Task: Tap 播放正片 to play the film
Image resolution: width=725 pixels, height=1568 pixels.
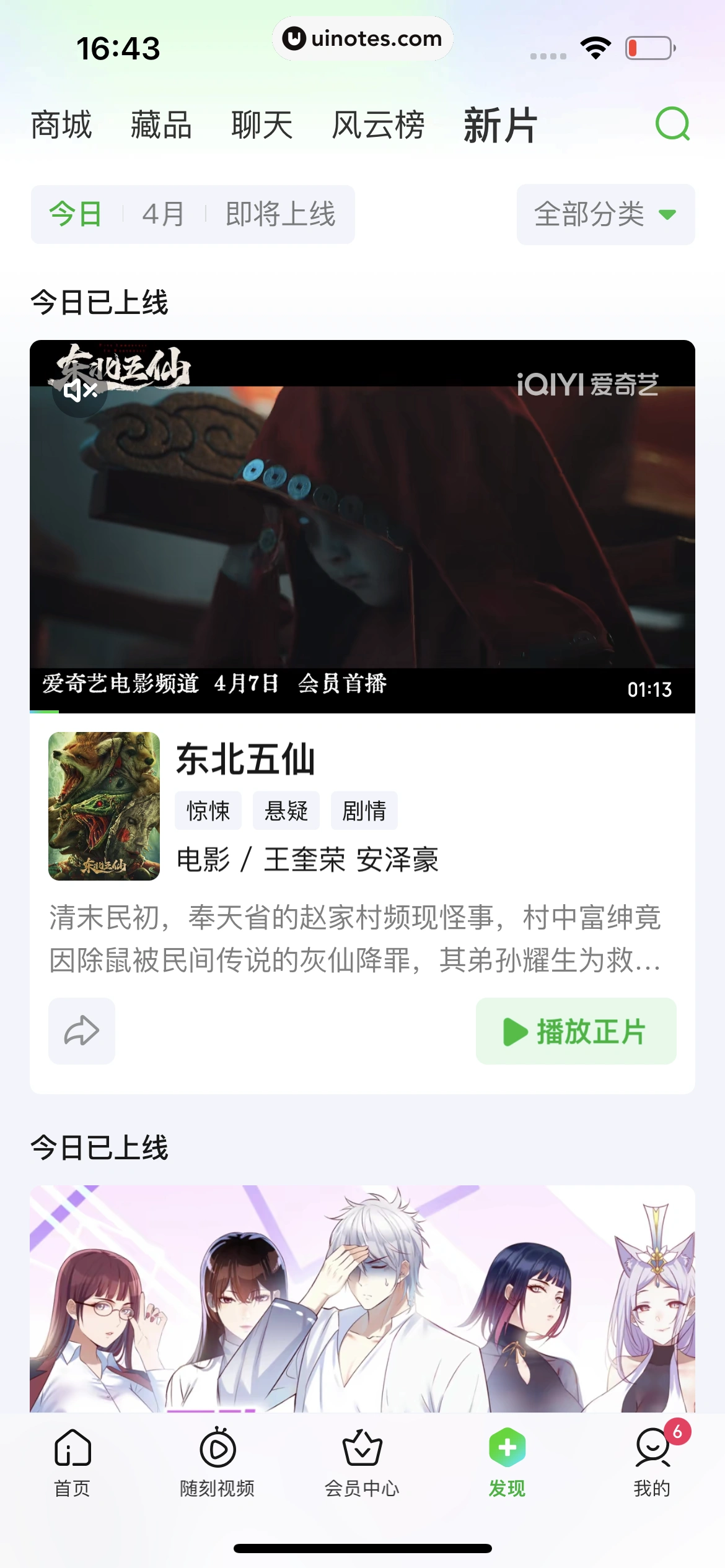Action: (x=576, y=1031)
